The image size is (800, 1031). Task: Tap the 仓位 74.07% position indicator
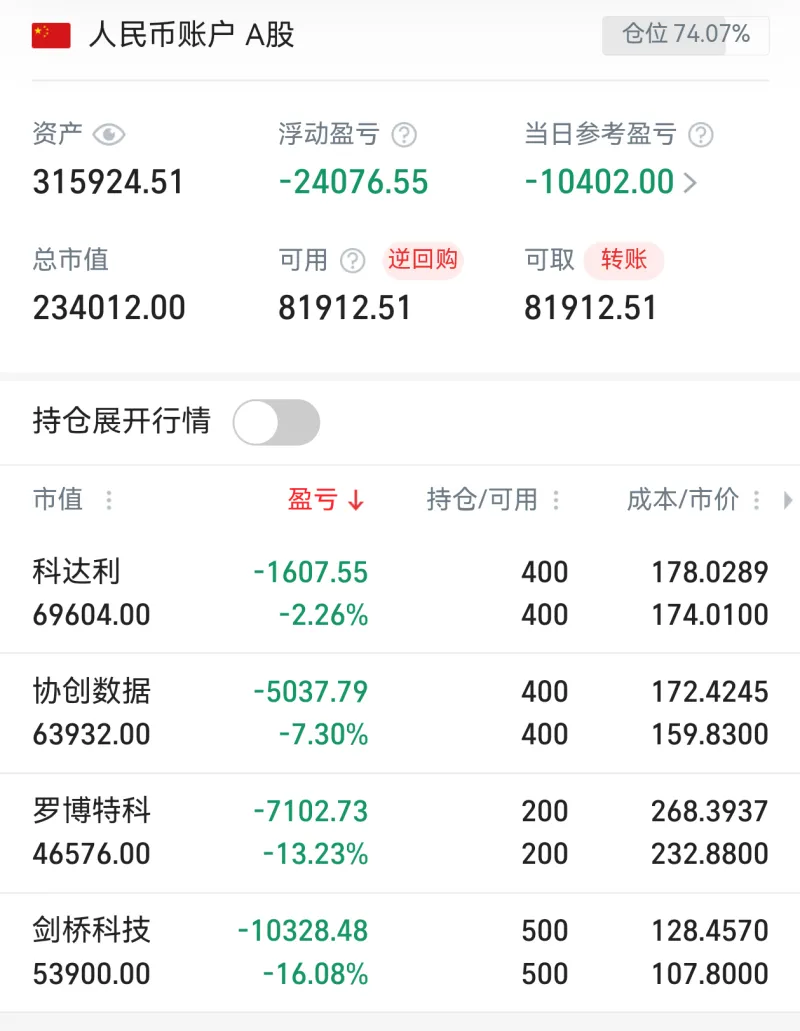[x=686, y=35]
